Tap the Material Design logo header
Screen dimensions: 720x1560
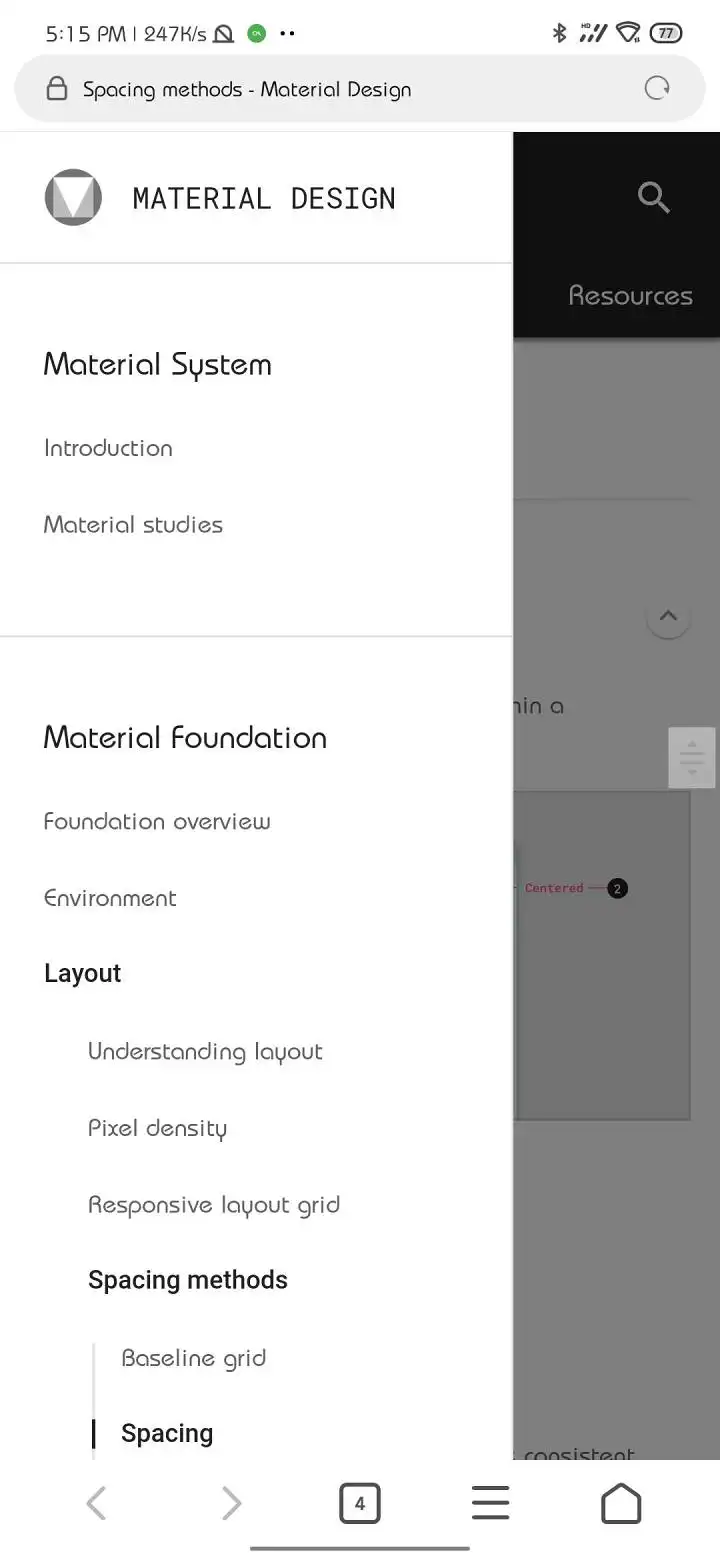point(220,198)
